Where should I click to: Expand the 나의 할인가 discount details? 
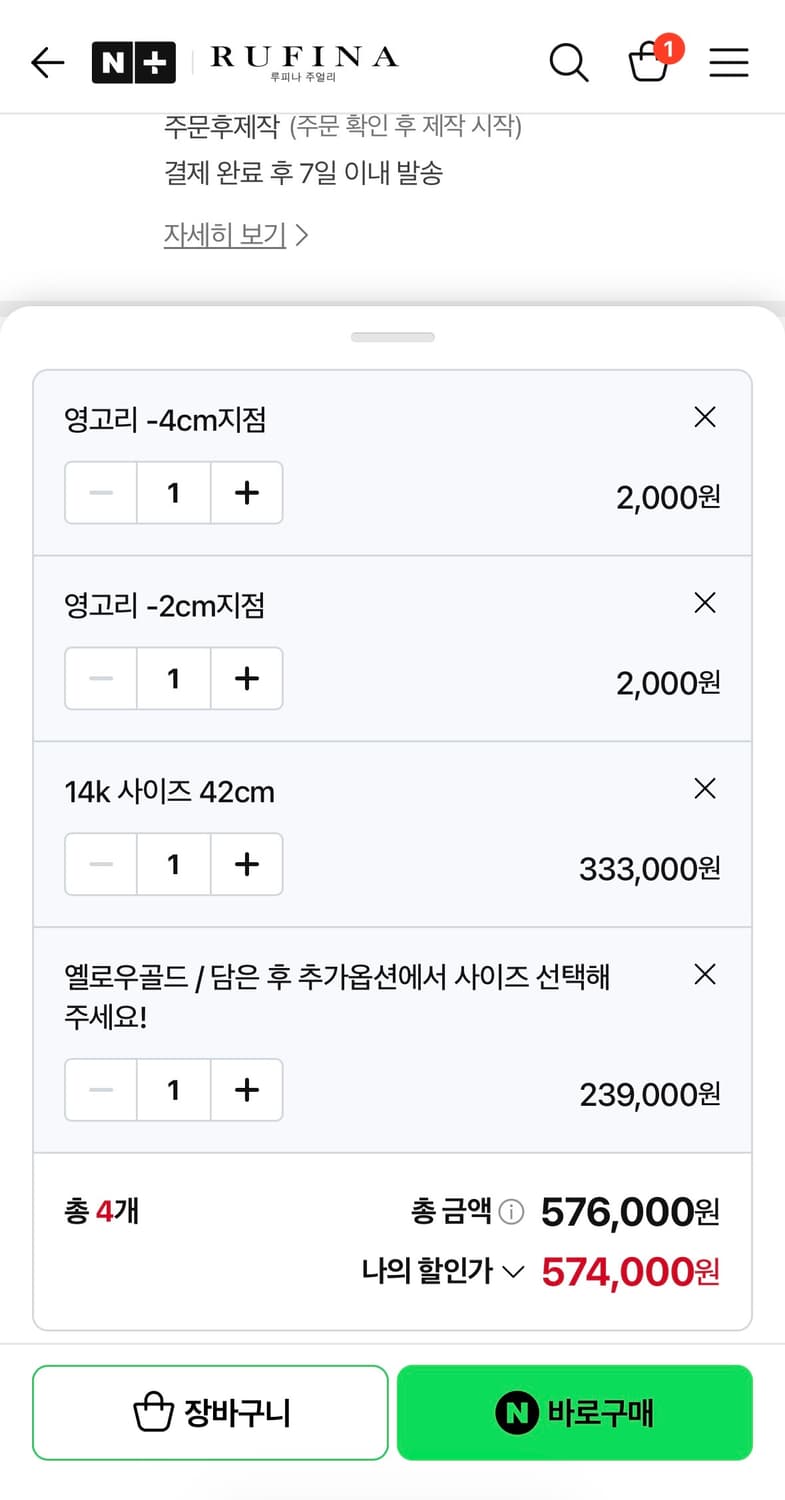click(x=512, y=1270)
